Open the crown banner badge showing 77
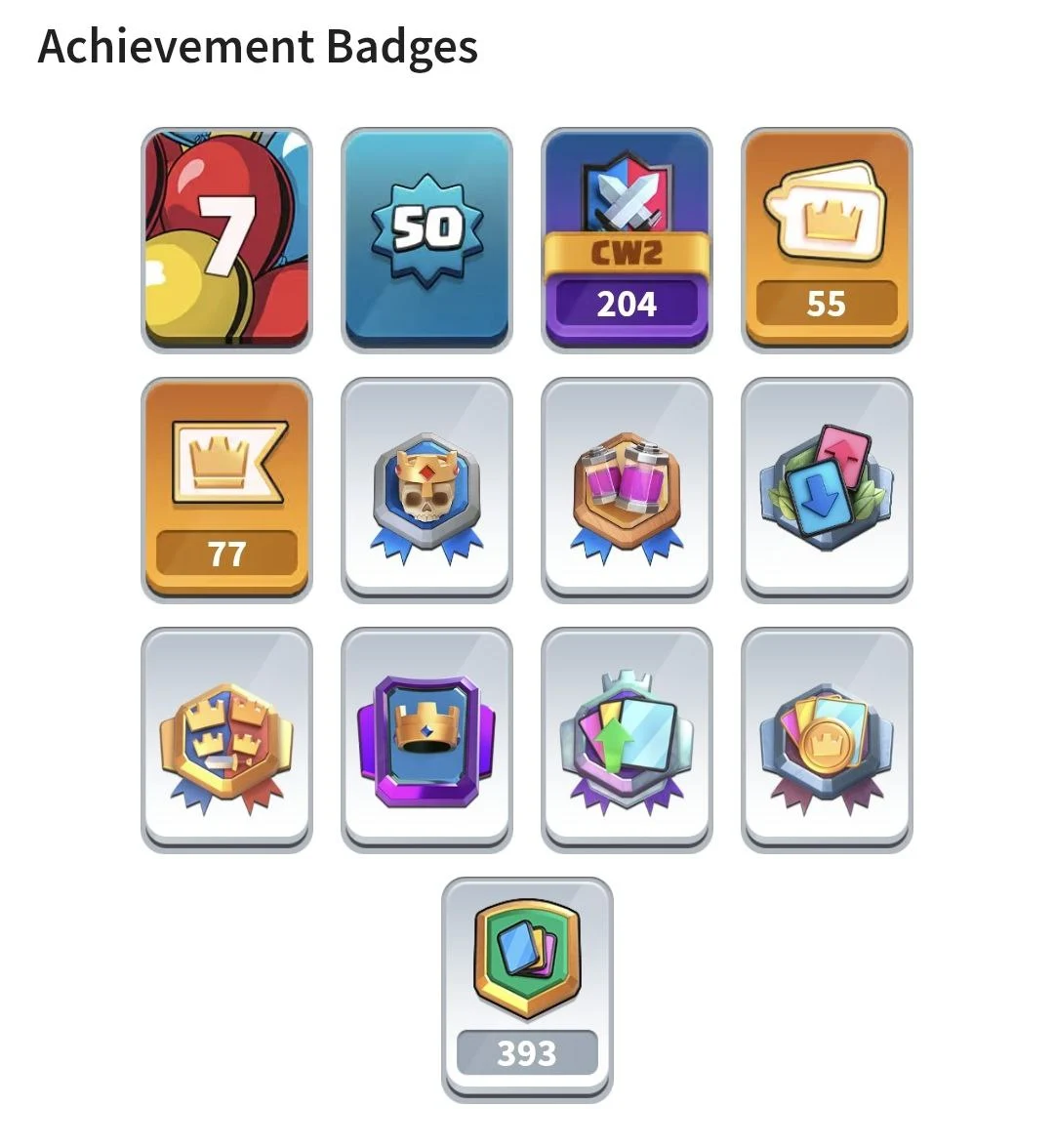Screen dimensions: 1054x1148 click(226, 489)
